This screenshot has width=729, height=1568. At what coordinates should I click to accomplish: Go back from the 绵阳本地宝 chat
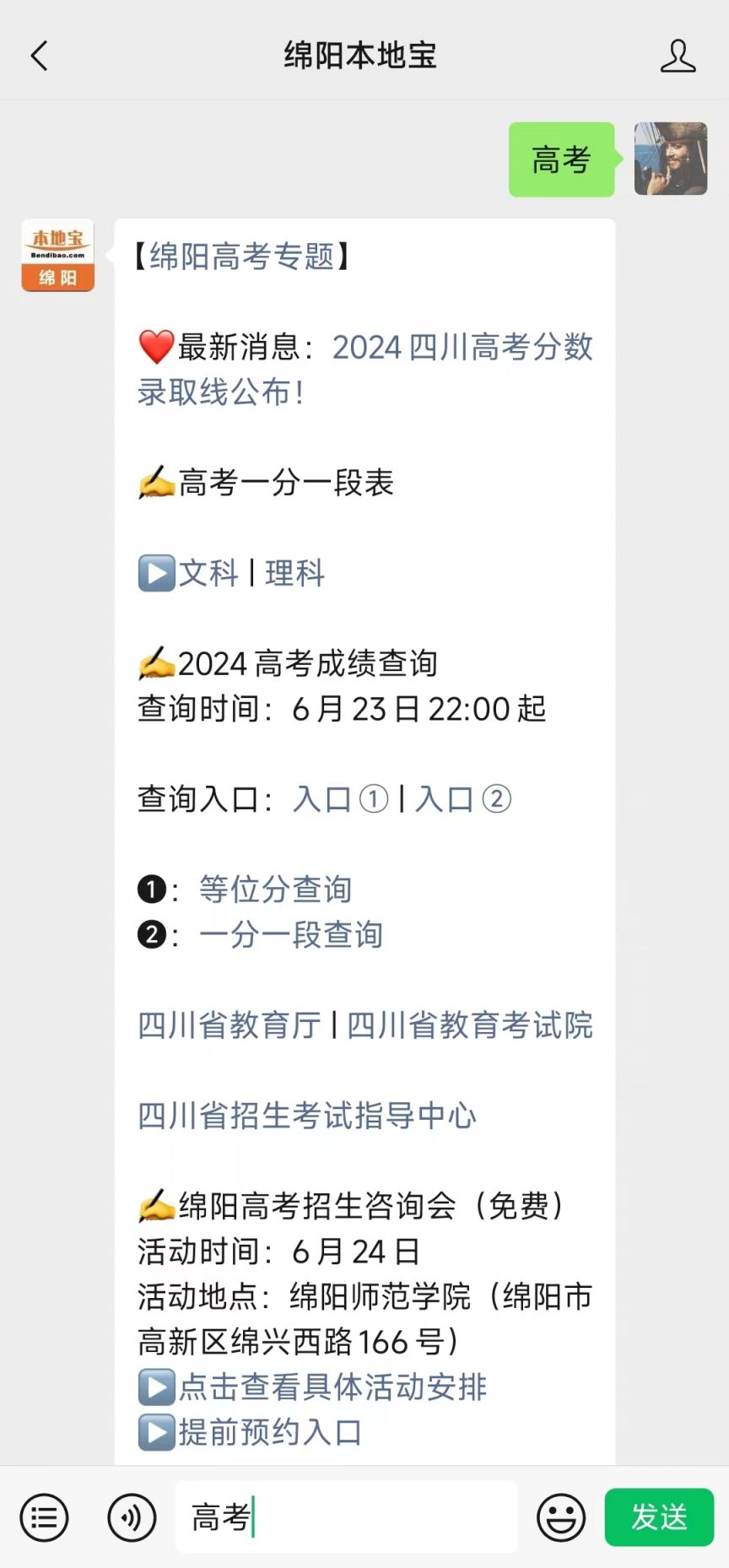coord(39,56)
